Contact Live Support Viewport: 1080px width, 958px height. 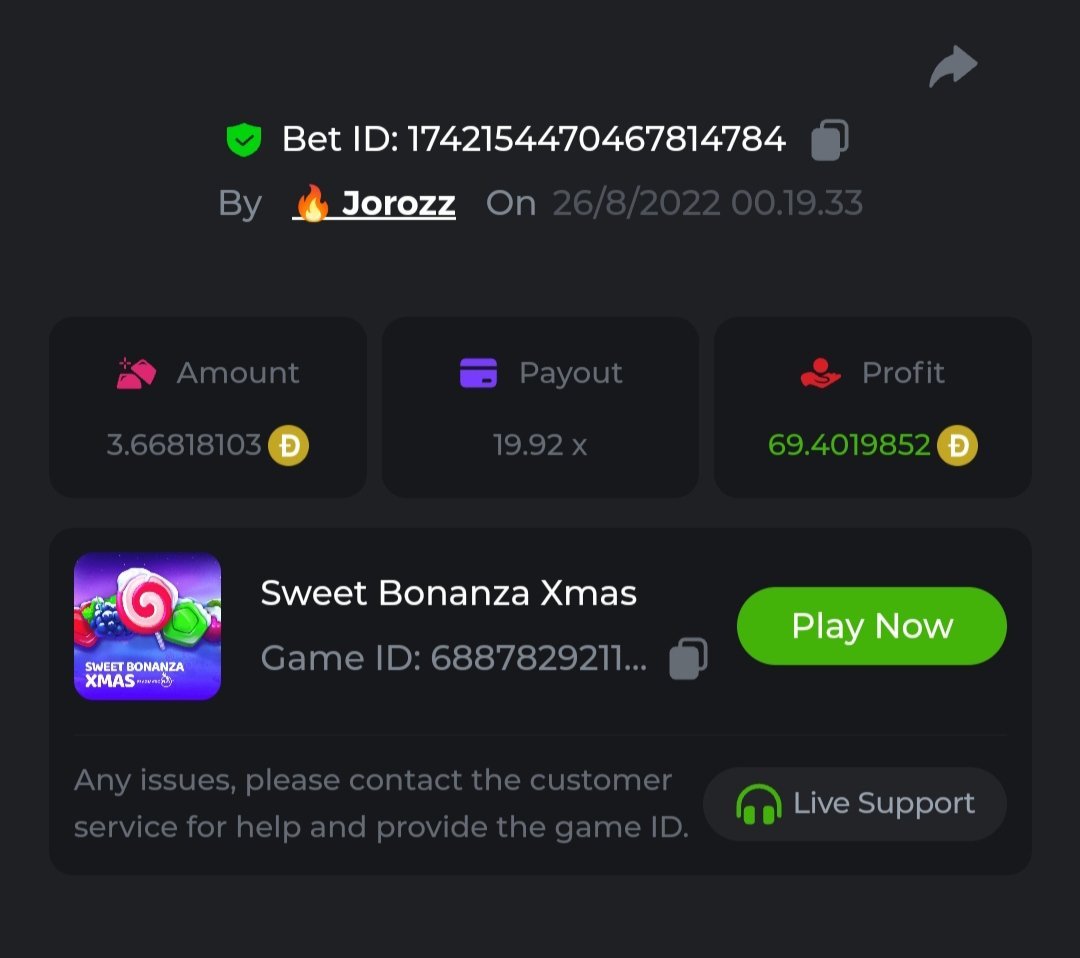tap(855, 804)
